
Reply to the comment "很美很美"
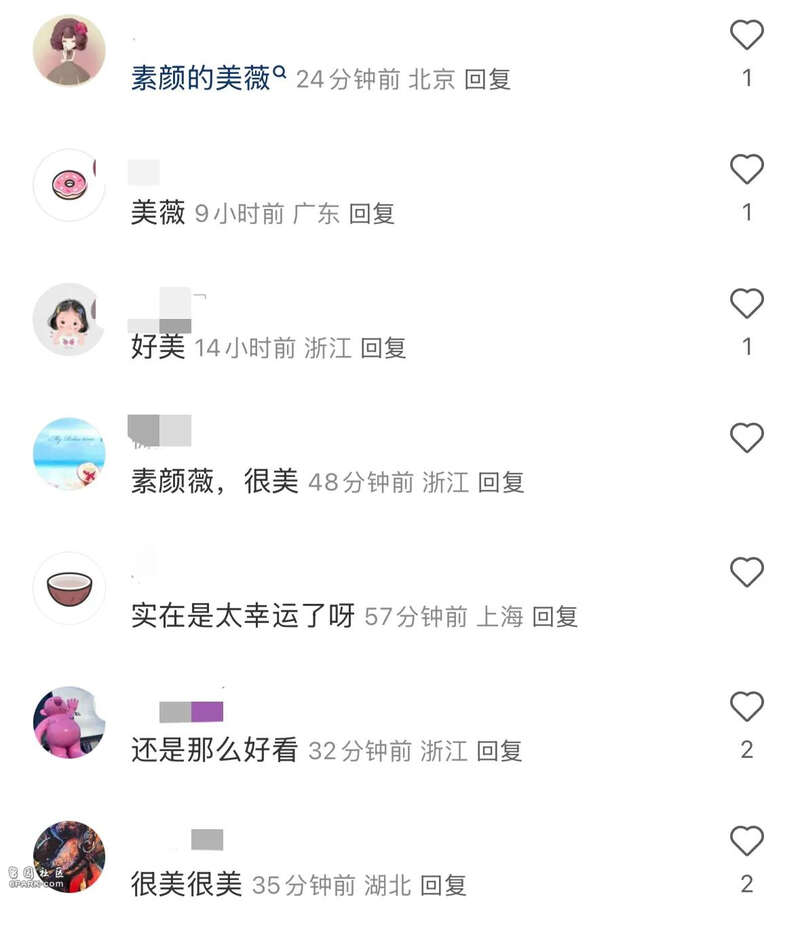(443, 885)
